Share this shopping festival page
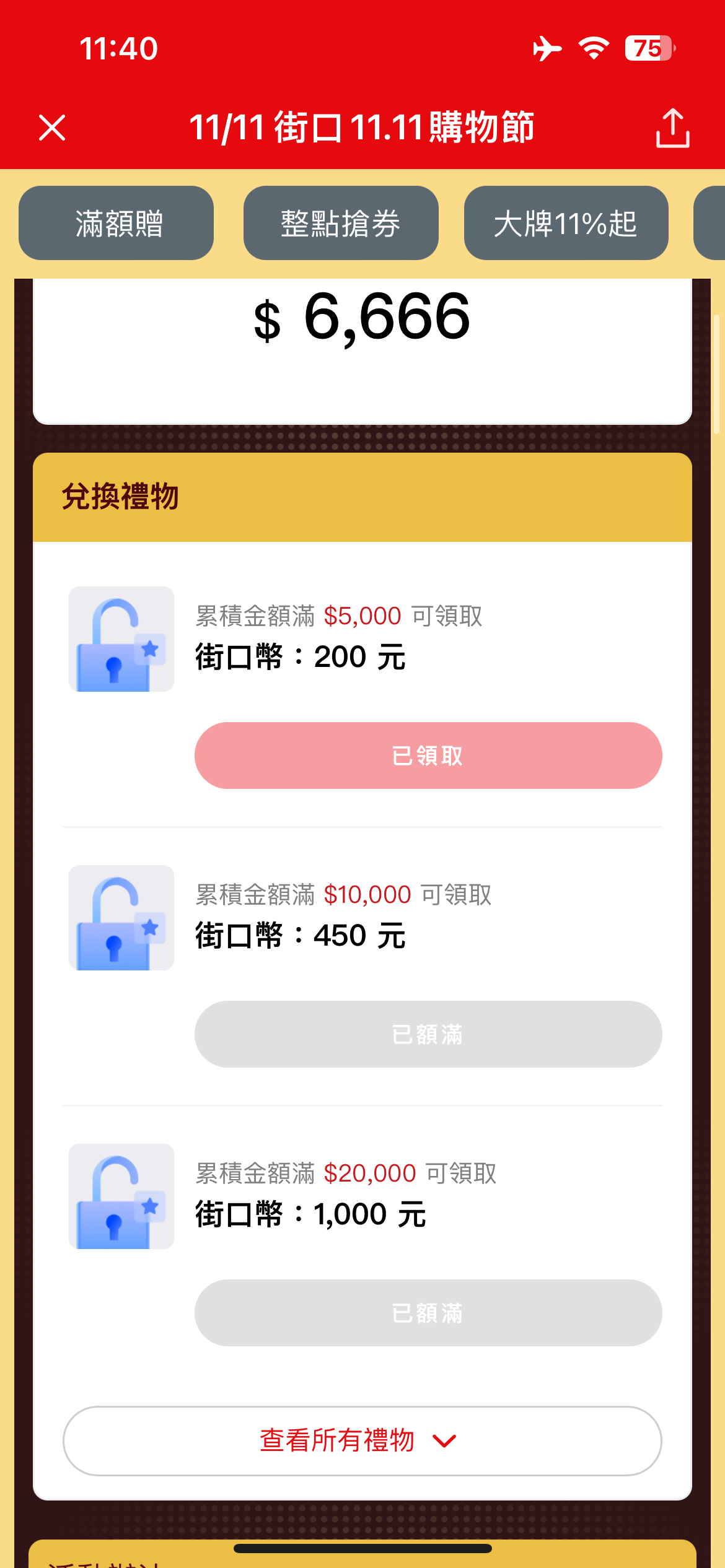 coord(672,128)
